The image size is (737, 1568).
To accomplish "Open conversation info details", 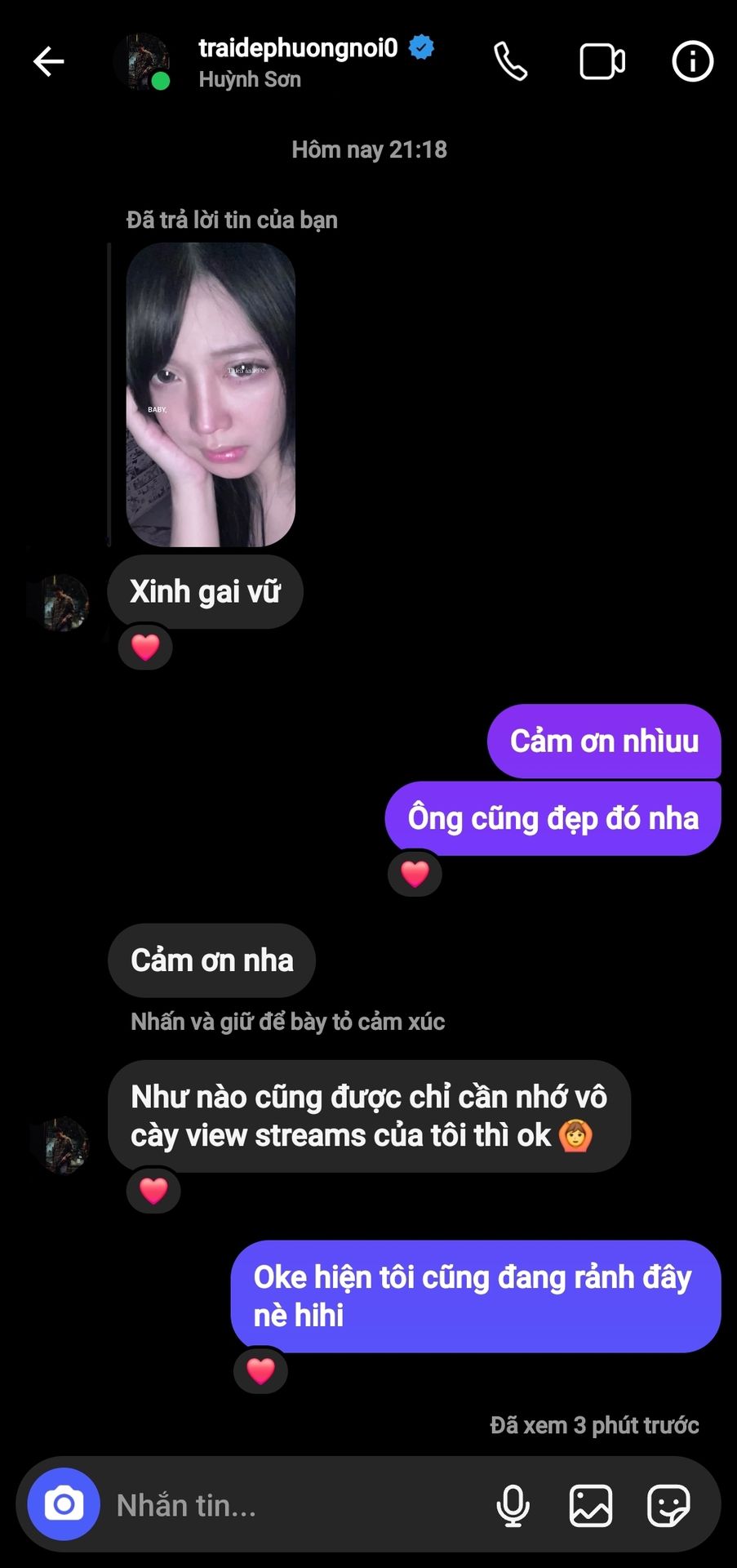I will (692, 61).
